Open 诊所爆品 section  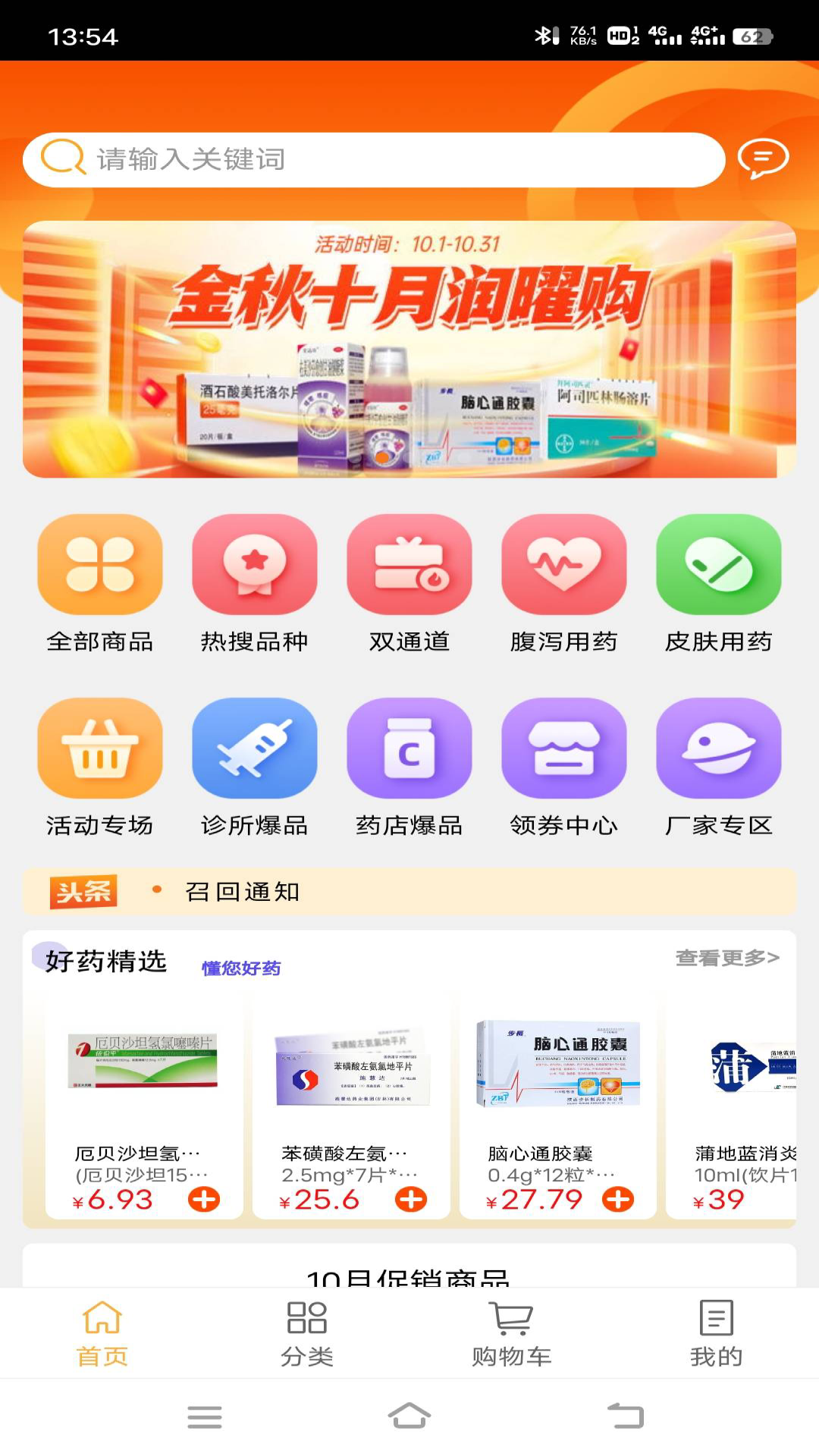(x=255, y=766)
